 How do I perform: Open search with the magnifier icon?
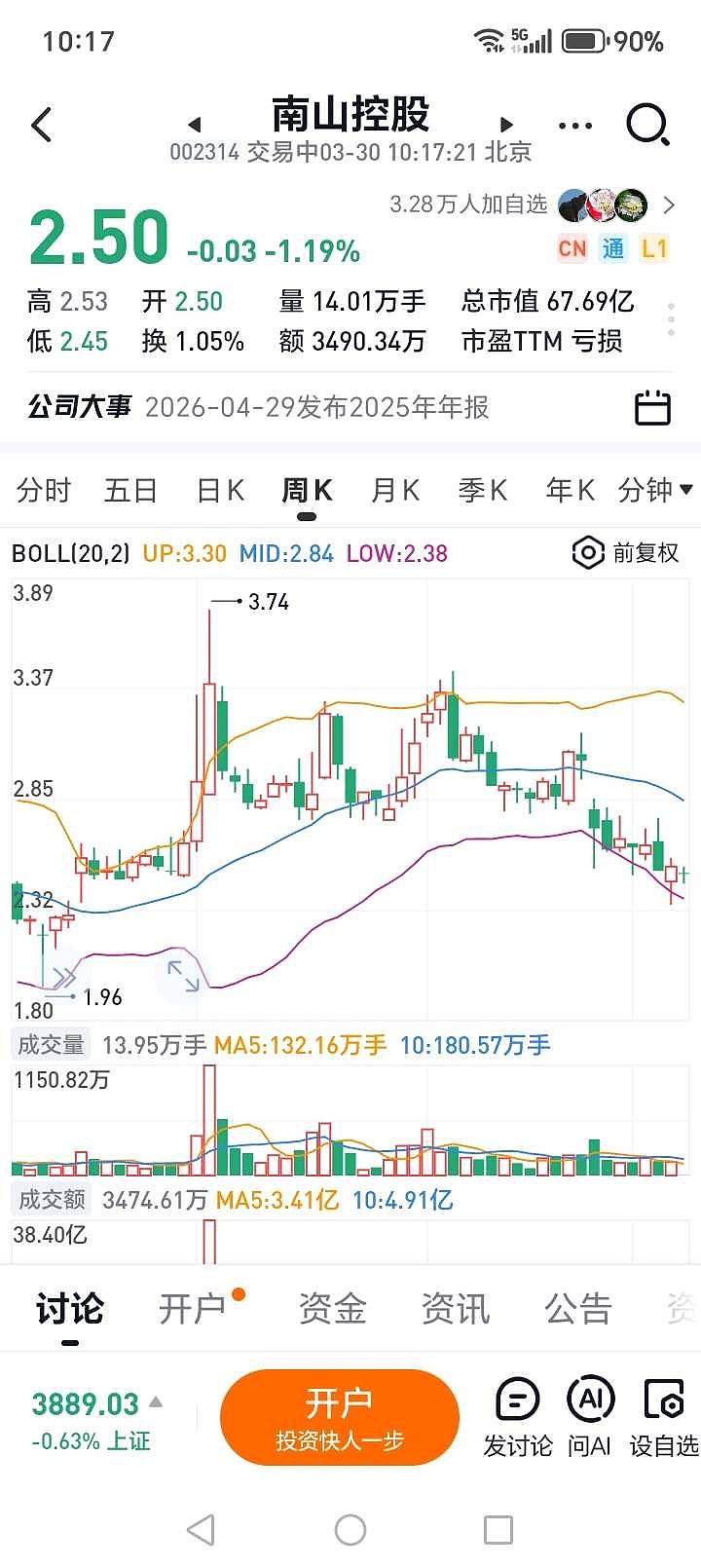point(647,125)
